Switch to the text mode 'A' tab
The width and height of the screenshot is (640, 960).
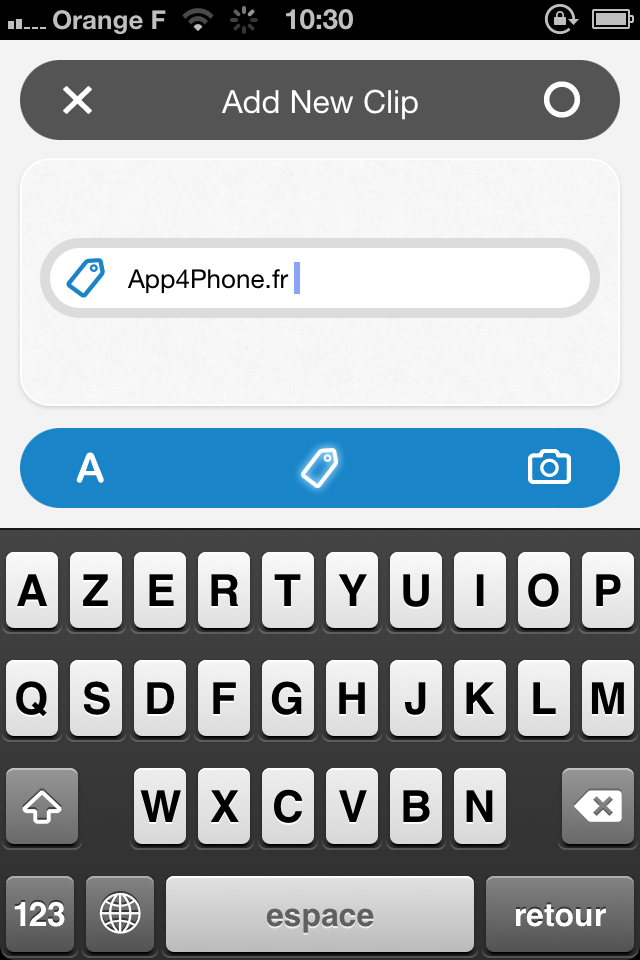[x=91, y=468]
